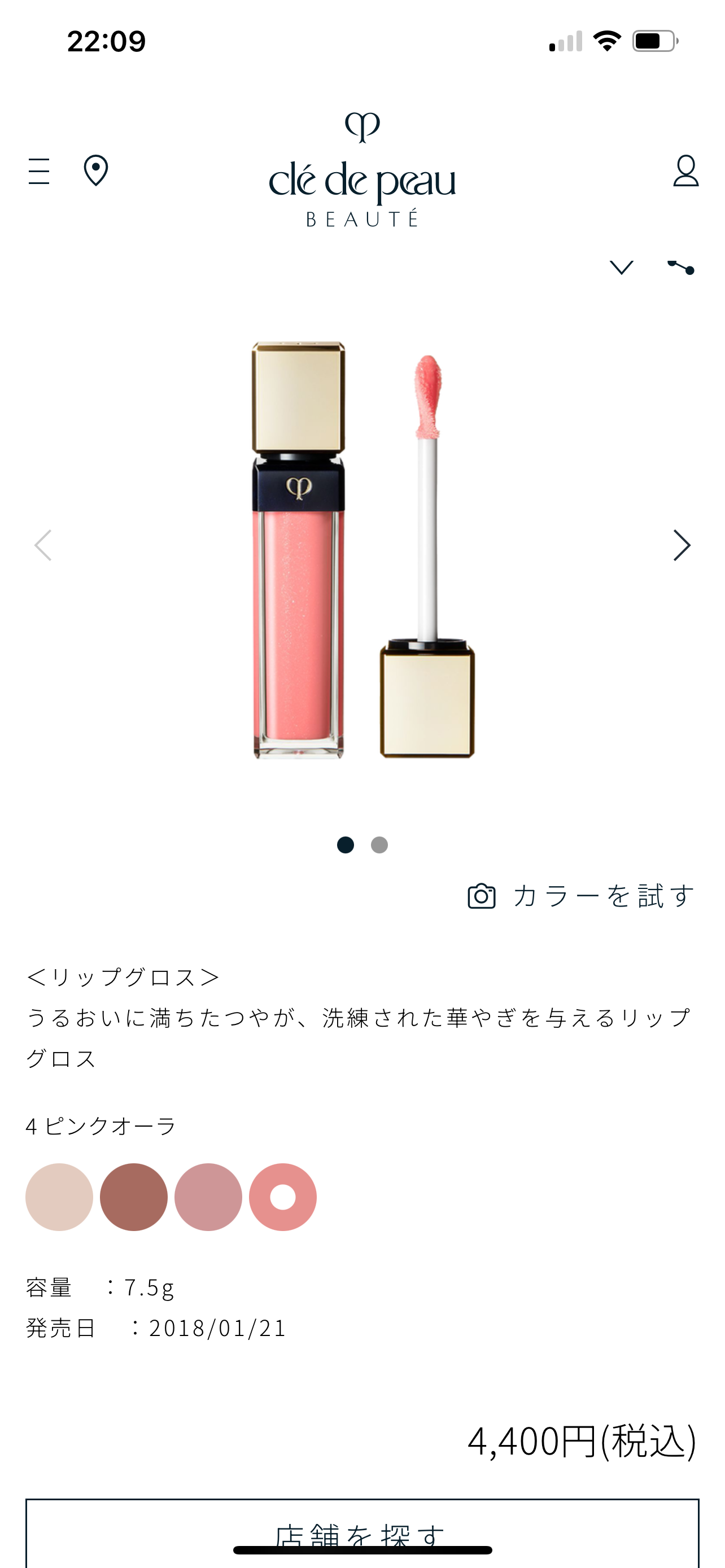The image size is (725, 1568).
Task: Open the account profile icon
Action: pos(685,170)
